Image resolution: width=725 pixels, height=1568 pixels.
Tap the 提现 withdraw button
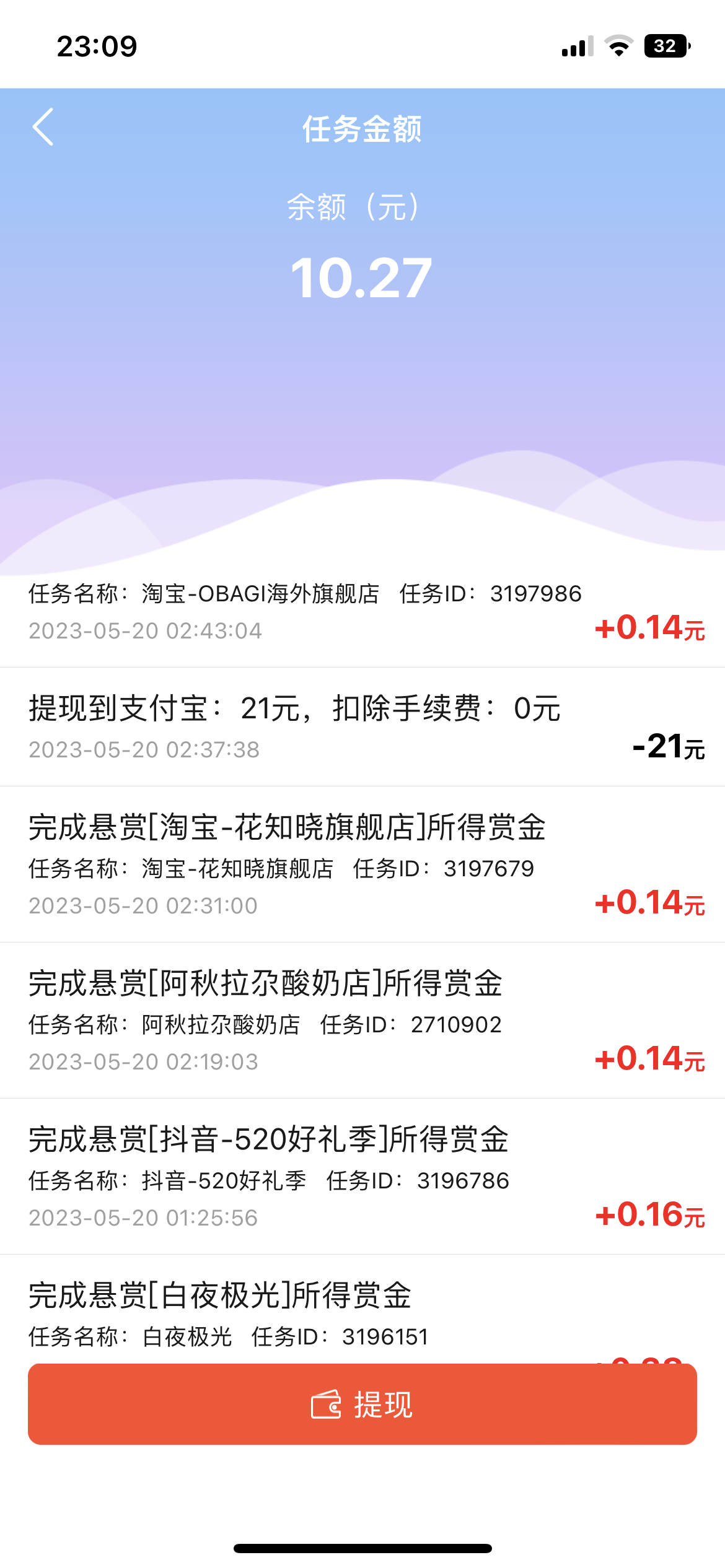[x=362, y=1404]
